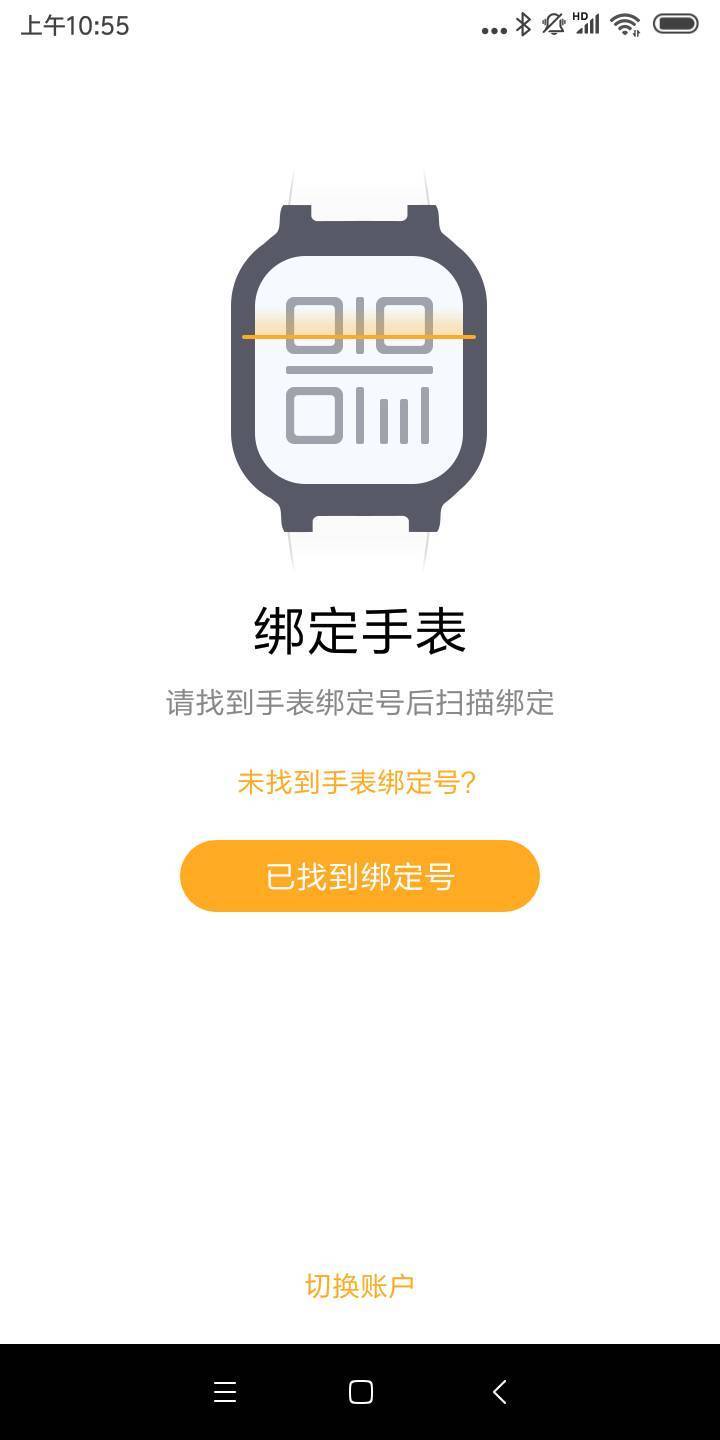This screenshot has width=720, height=1440.
Task: Tap the HD cellular signal icon
Action: (584, 26)
